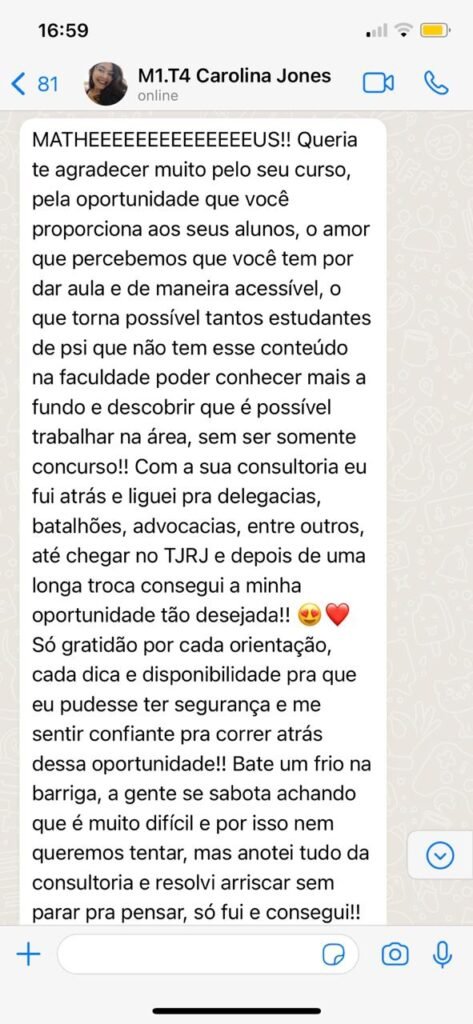The width and height of the screenshot is (473, 1024).
Task: Go back to the chats list
Action: pos(35,84)
